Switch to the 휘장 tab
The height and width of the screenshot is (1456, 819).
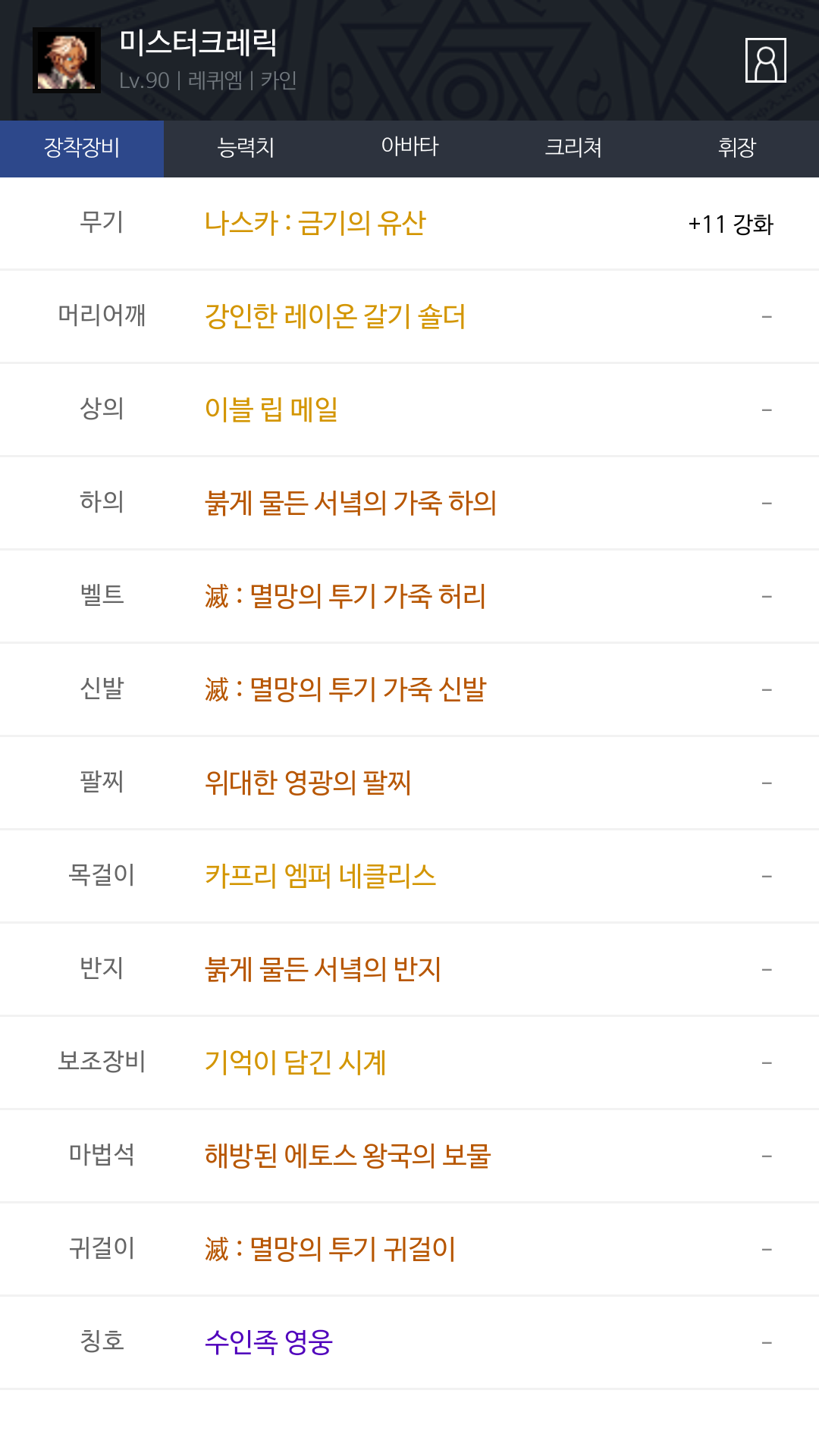pyautogui.click(x=737, y=149)
